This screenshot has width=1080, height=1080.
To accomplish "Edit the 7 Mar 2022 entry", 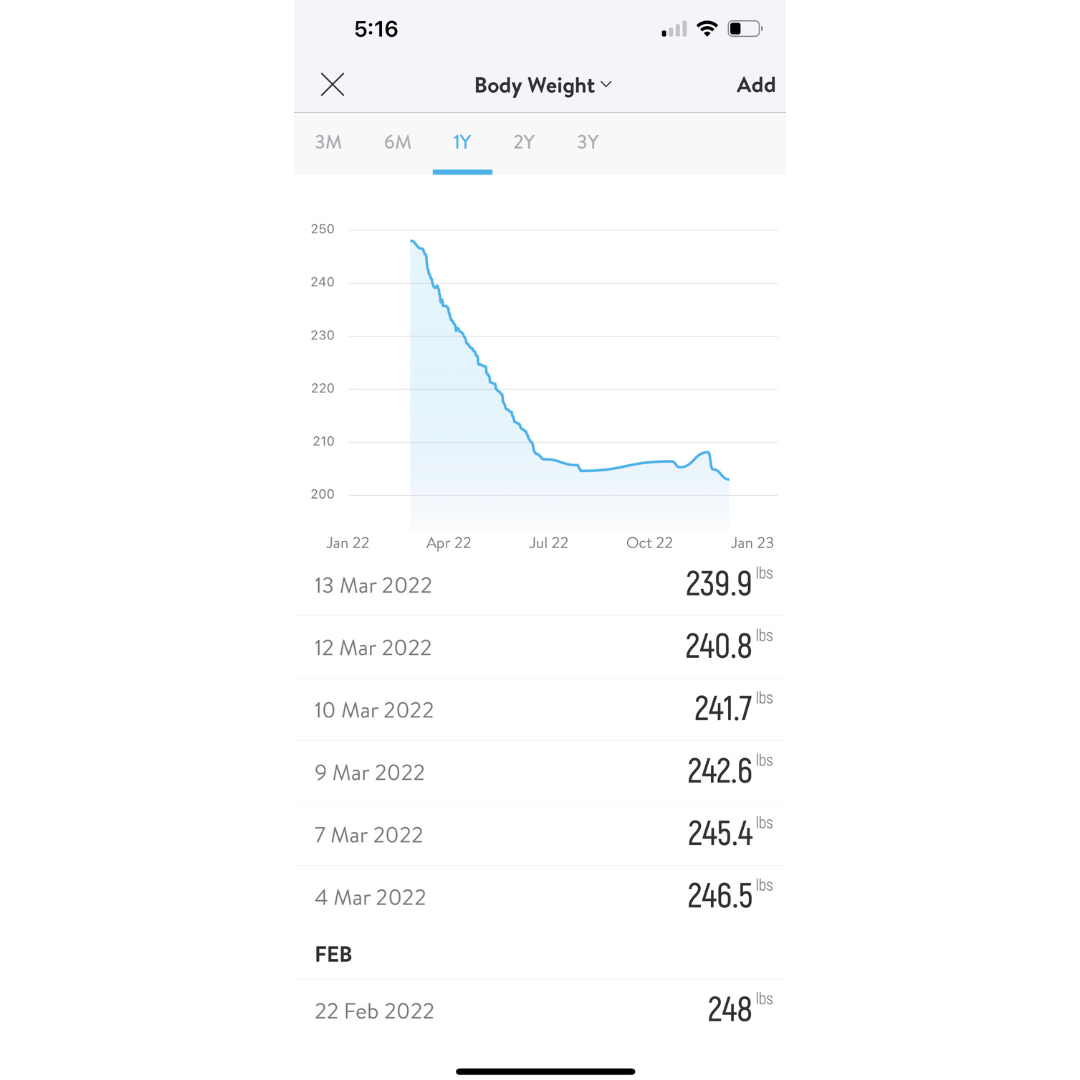I will (x=540, y=834).
